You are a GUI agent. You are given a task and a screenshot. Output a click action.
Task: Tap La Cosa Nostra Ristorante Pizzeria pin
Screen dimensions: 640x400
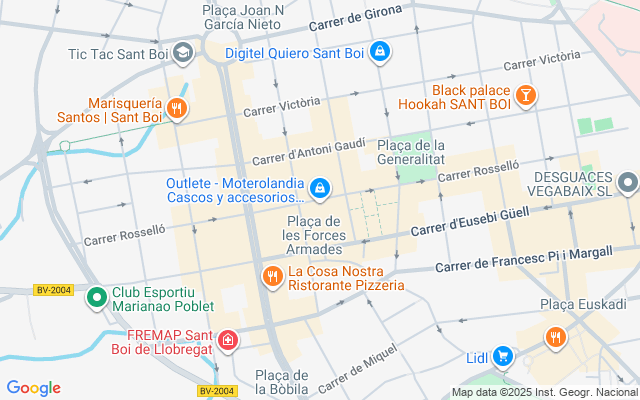(x=270, y=276)
